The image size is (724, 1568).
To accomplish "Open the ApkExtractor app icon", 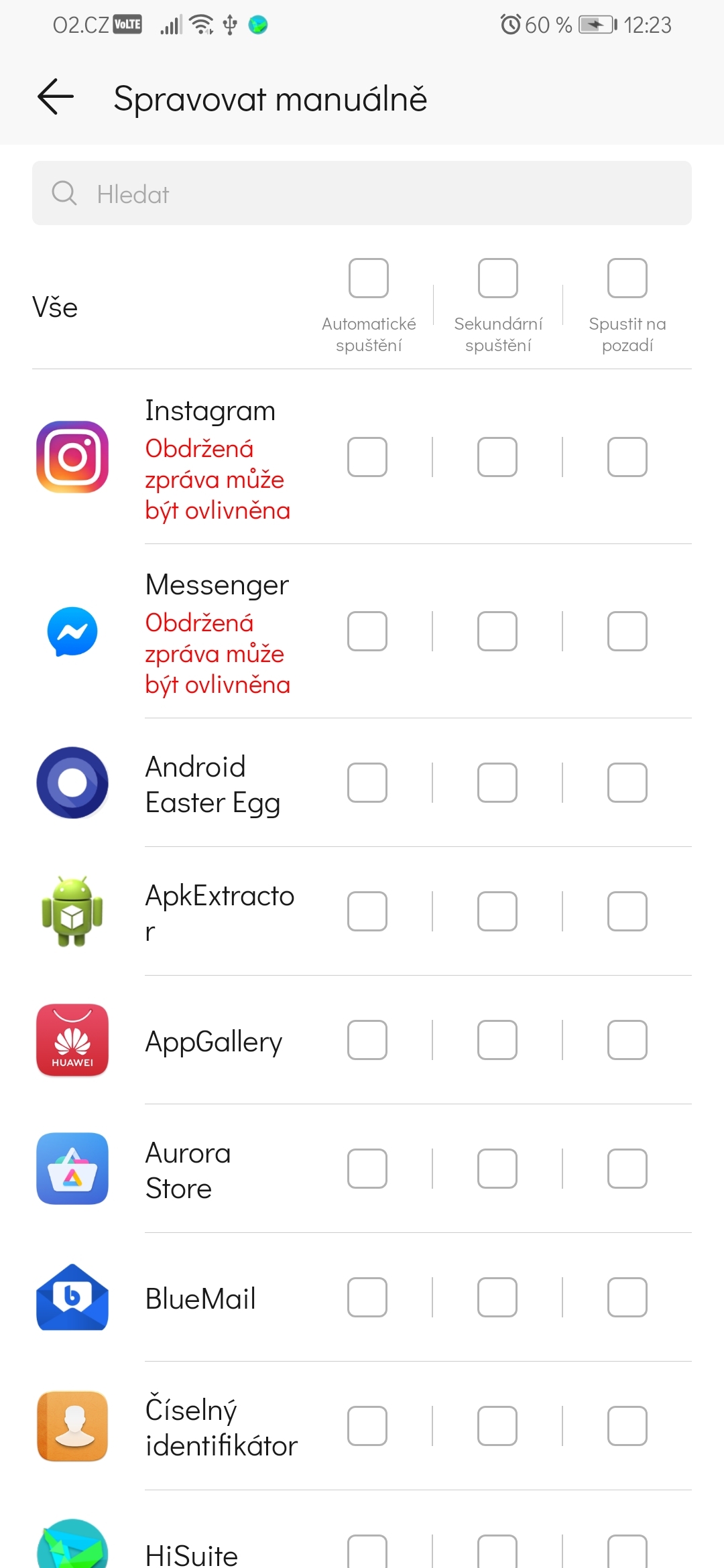I will click(x=72, y=911).
